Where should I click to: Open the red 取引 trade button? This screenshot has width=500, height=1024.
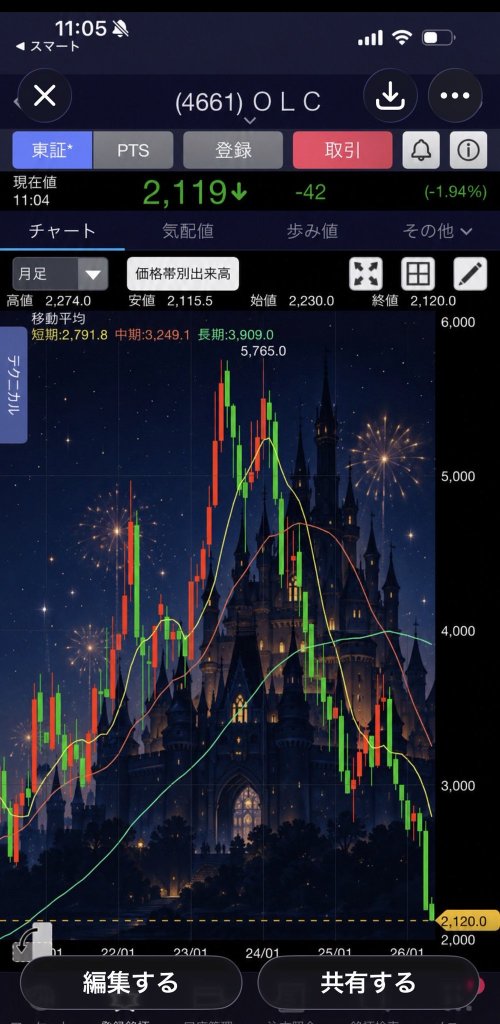[x=343, y=150]
